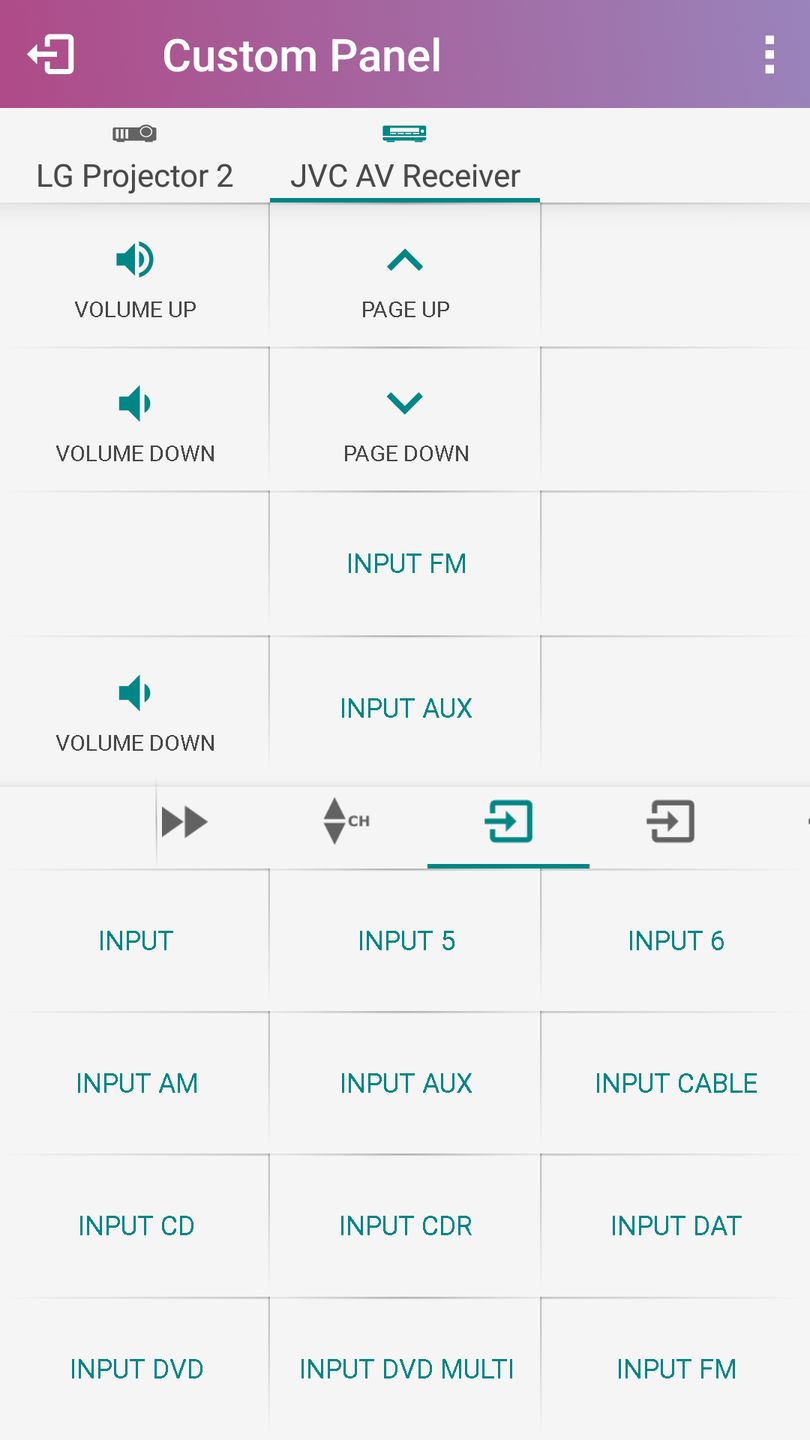This screenshot has height=1440, width=810.
Task: Switch to the LG Projector 2 tab
Action: [135, 158]
